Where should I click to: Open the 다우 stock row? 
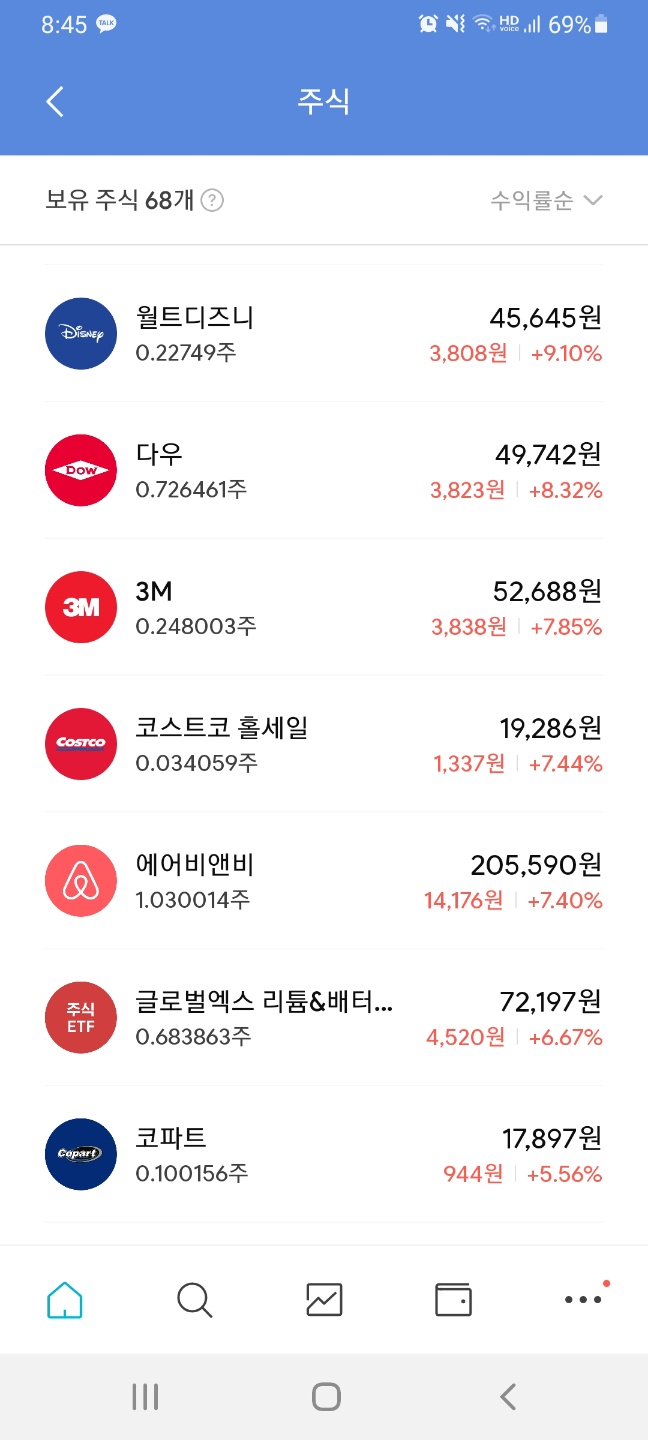(324, 470)
